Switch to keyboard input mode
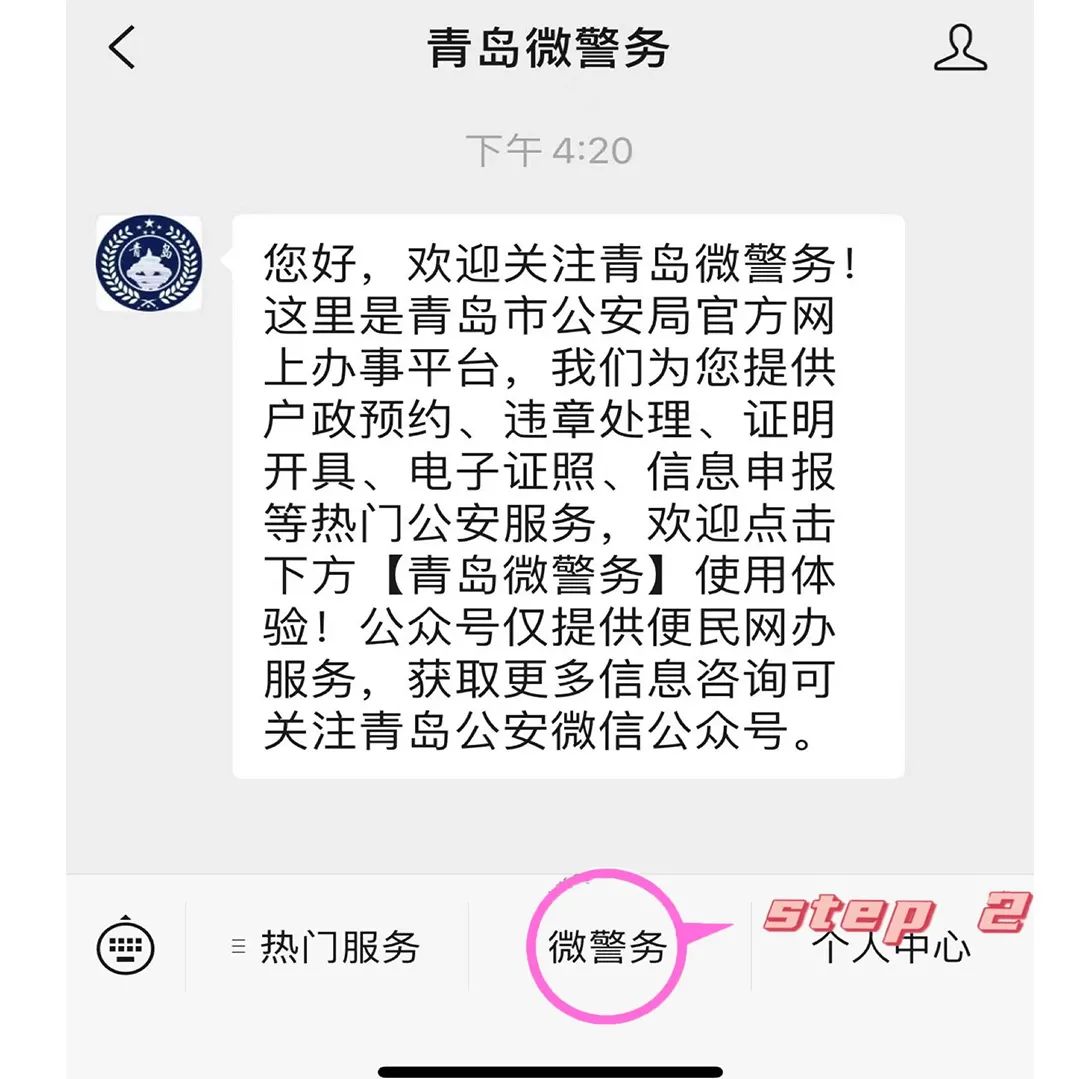Image resolution: width=1080 pixels, height=1079 pixels. tap(125, 945)
